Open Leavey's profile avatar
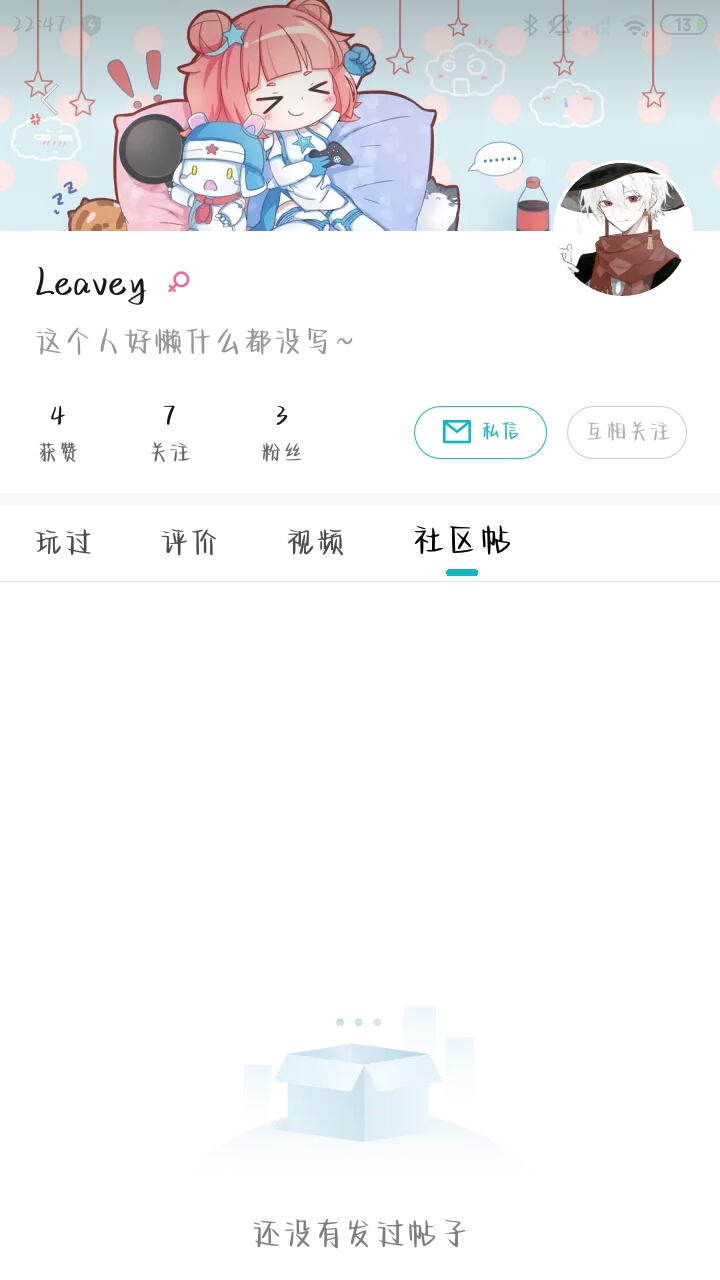720x1280 pixels. point(622,230)
